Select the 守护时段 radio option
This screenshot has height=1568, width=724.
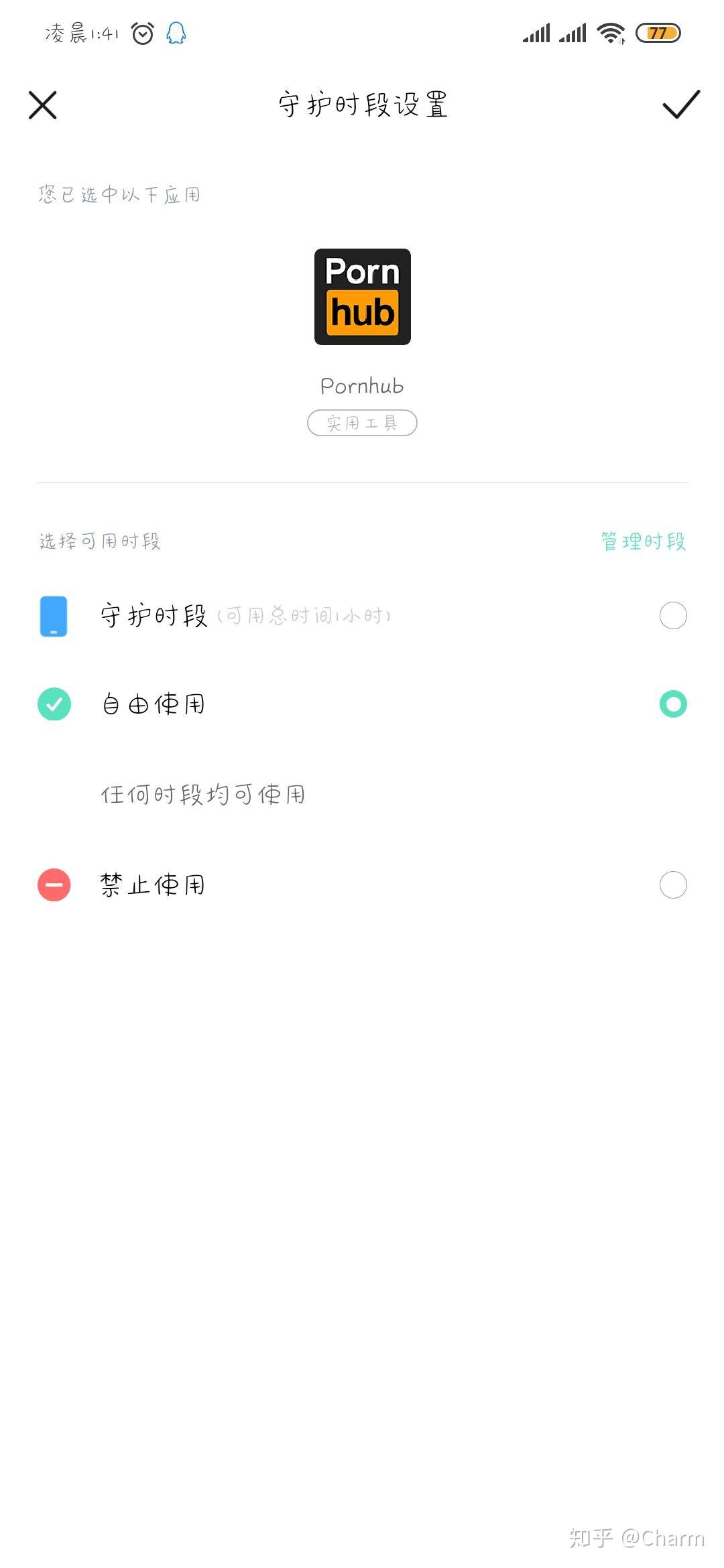click(673, 615)
